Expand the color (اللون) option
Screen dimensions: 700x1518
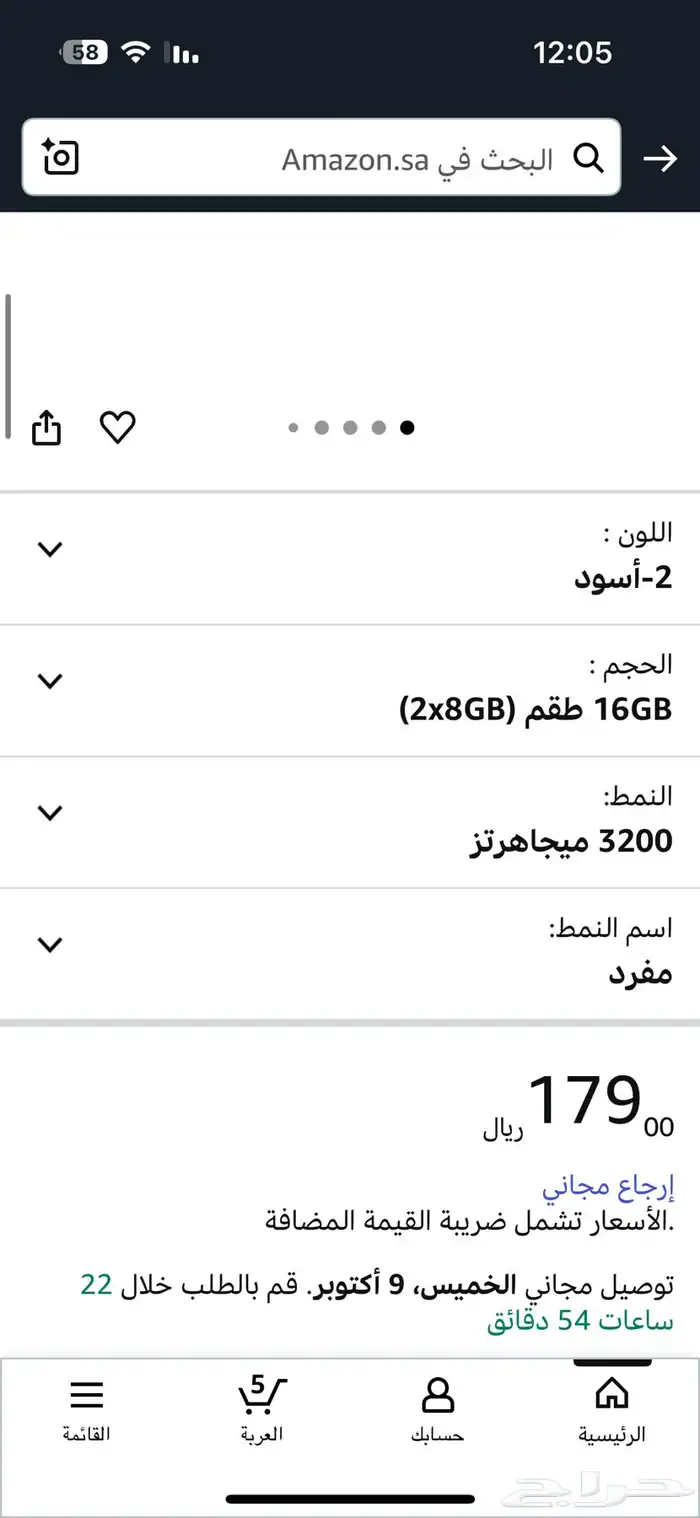click(50, 549)
